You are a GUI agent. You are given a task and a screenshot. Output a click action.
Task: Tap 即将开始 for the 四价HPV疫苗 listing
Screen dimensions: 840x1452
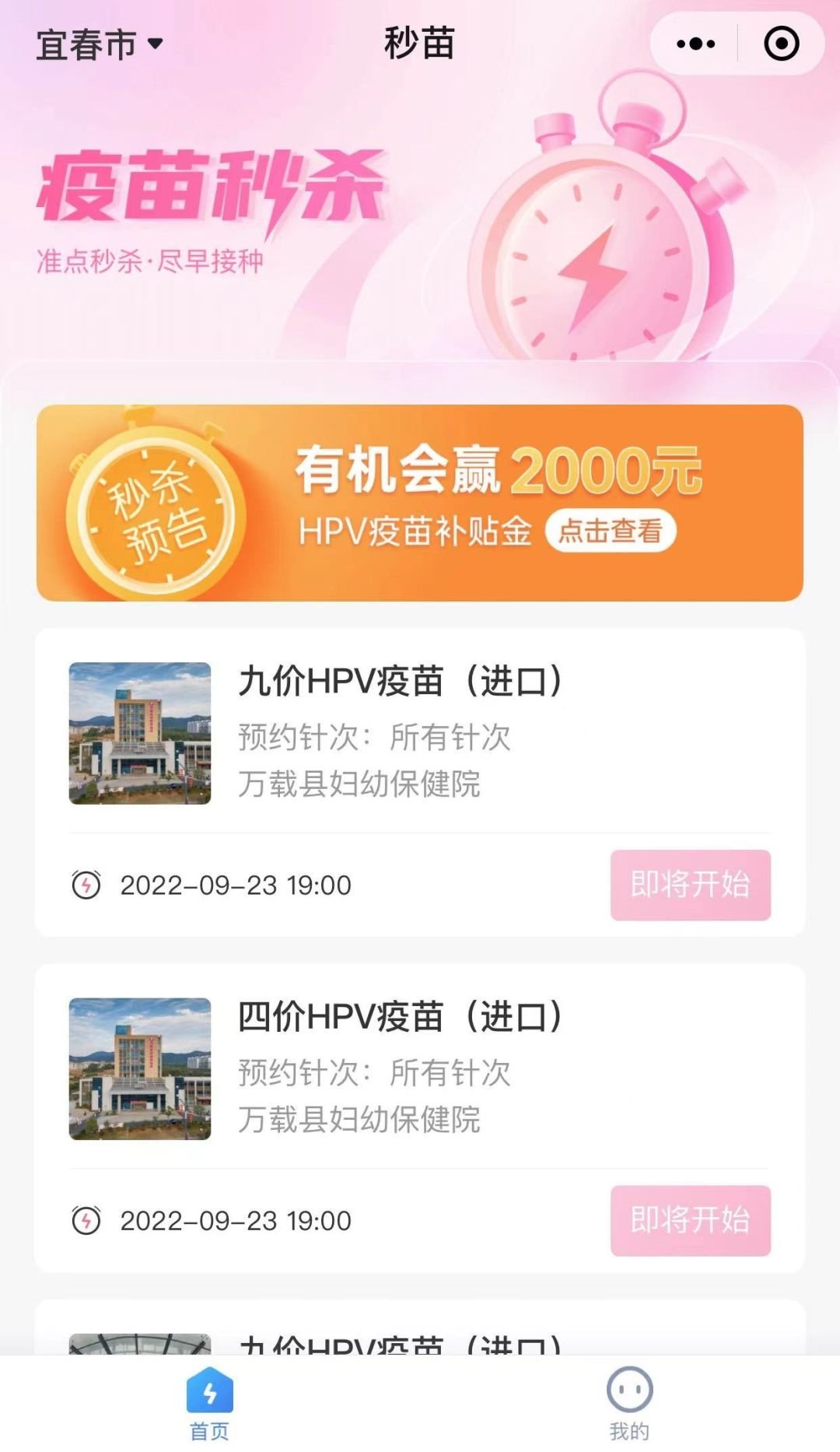click(690, 1220)
